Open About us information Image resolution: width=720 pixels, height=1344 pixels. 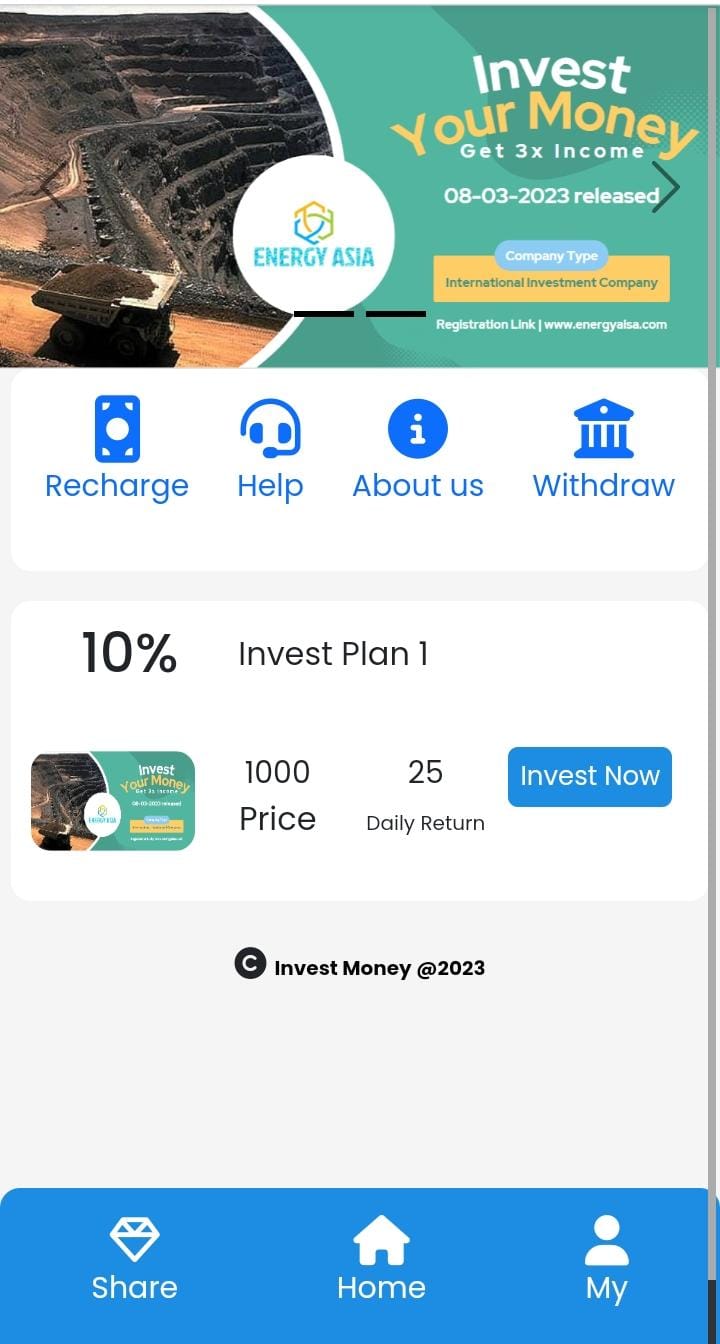(x=418, y=449)
